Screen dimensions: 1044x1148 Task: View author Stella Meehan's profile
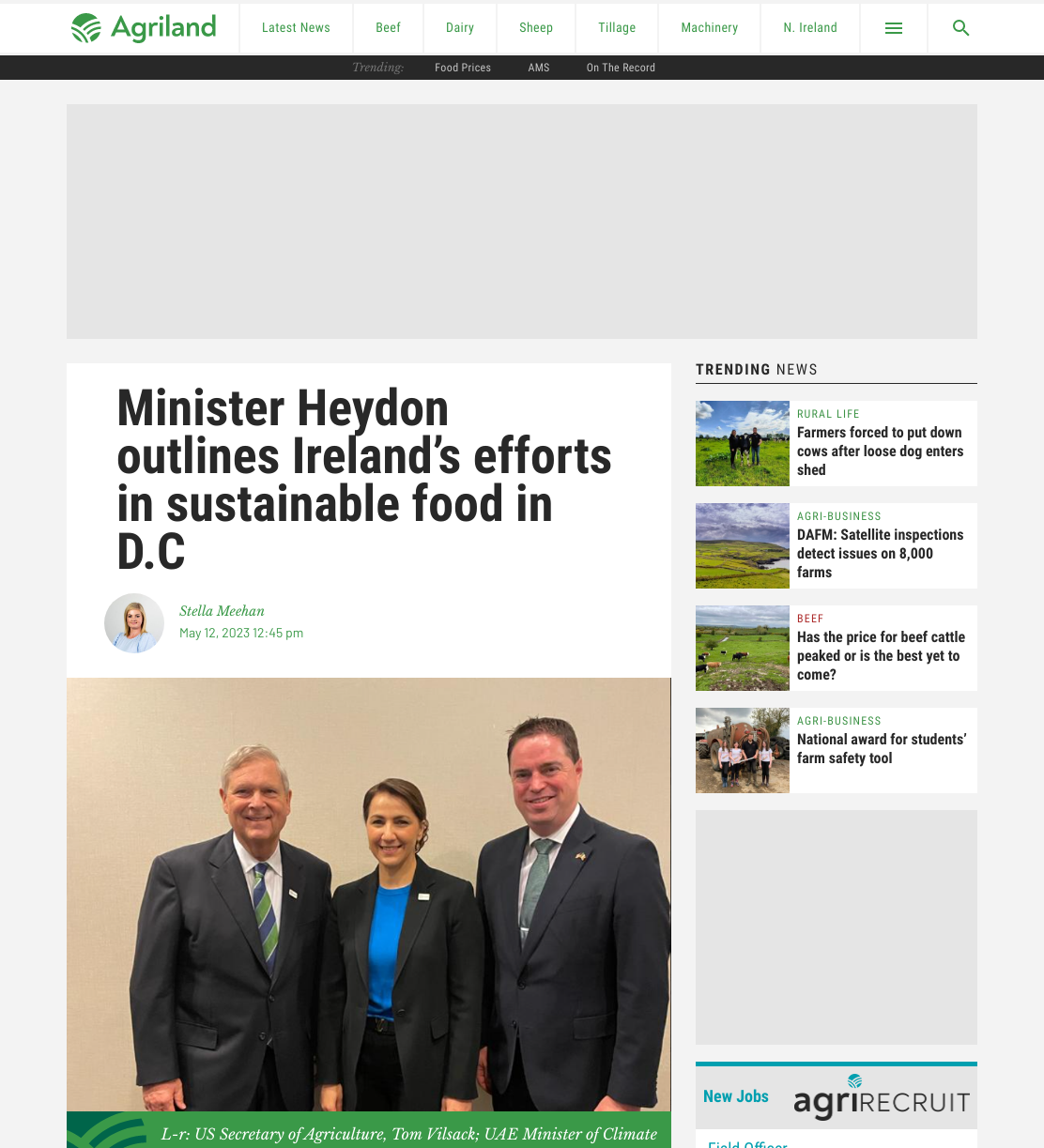[x=222, y=611]
